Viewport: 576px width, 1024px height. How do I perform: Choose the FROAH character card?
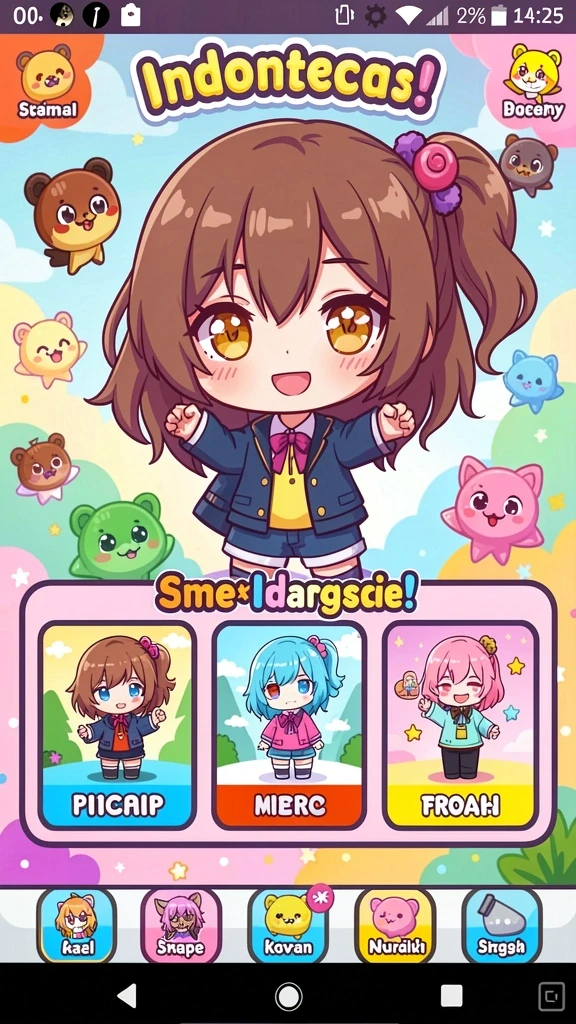click(x=460, y=725)
